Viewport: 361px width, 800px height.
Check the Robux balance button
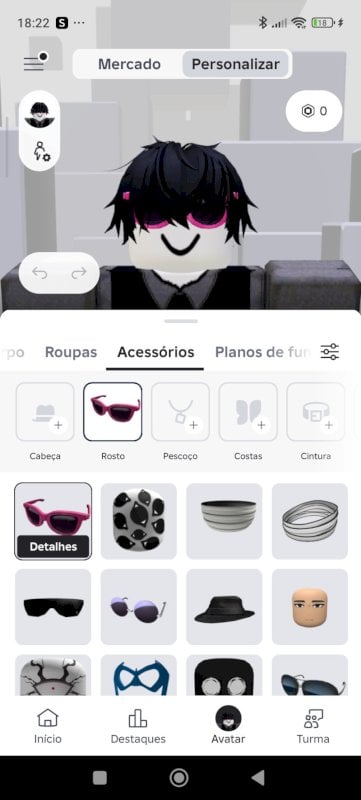314,111
